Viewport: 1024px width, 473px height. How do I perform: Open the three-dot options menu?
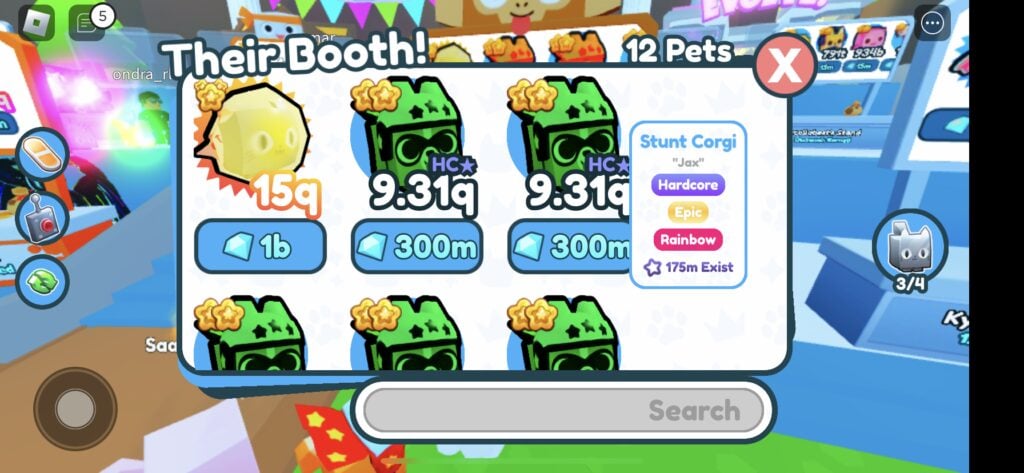(933, 23)
